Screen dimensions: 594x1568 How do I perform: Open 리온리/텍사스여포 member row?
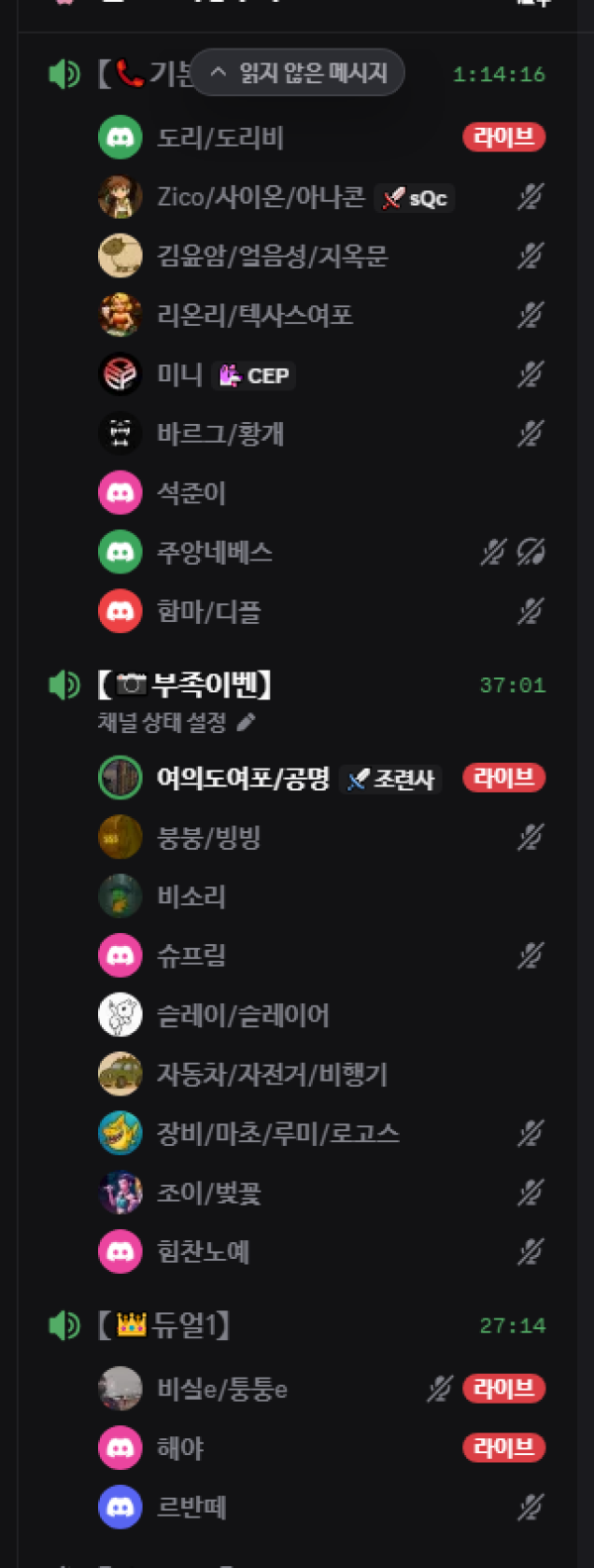(254, 316)
